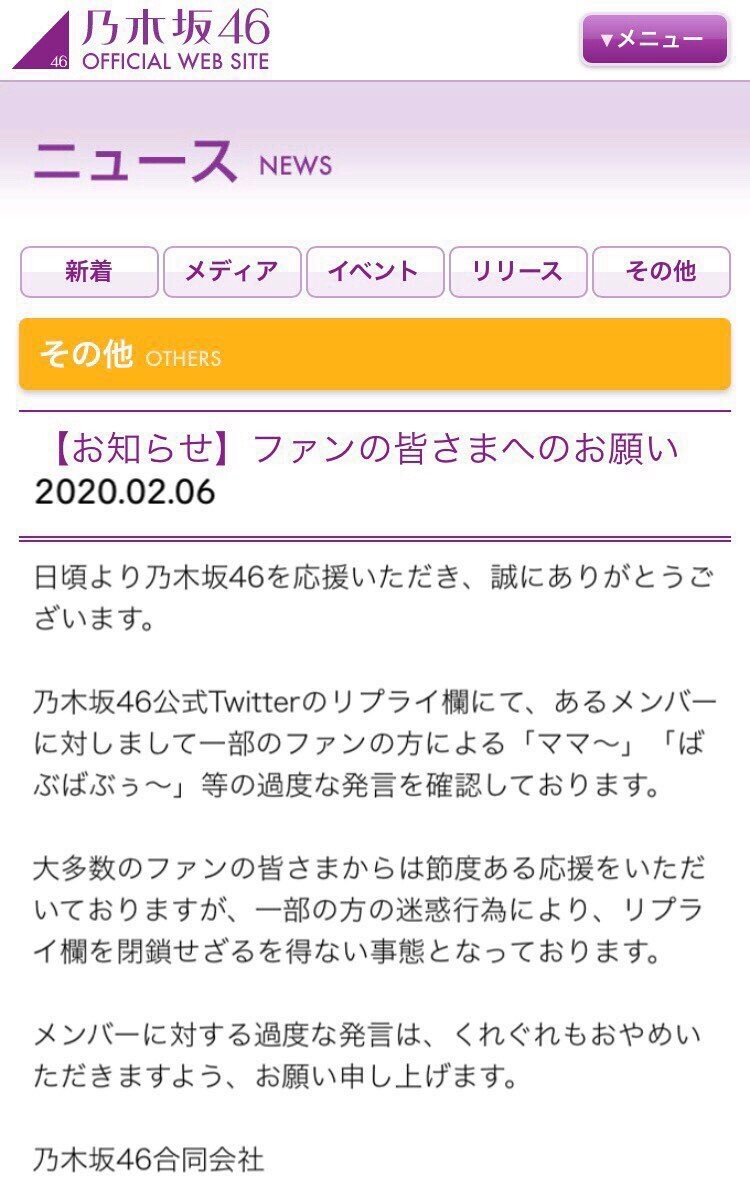
Task: Select the イベント category tab
Action: click(374, 271)
